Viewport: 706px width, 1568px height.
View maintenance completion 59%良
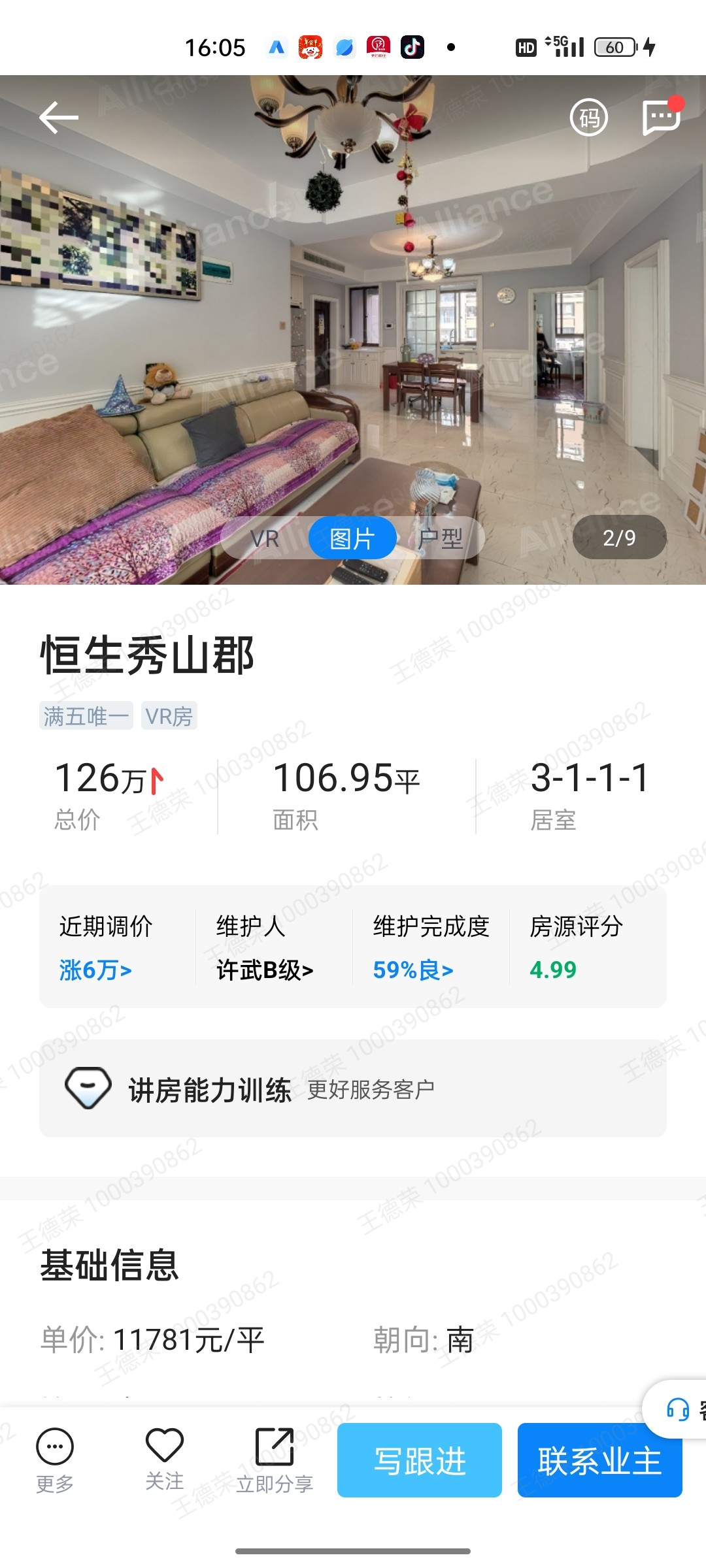[x=413, y=970]
